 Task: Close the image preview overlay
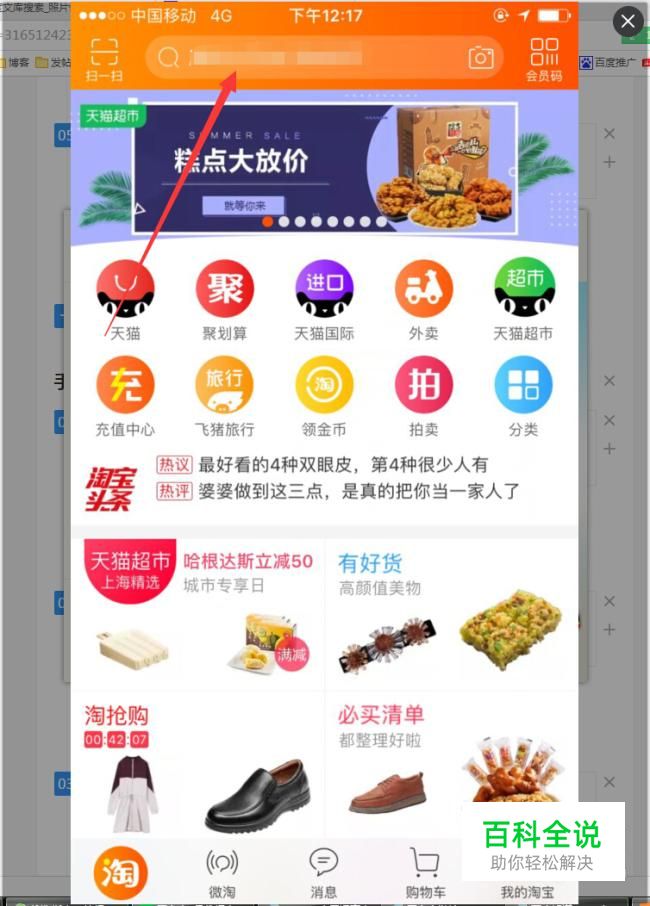coord(628,22)
